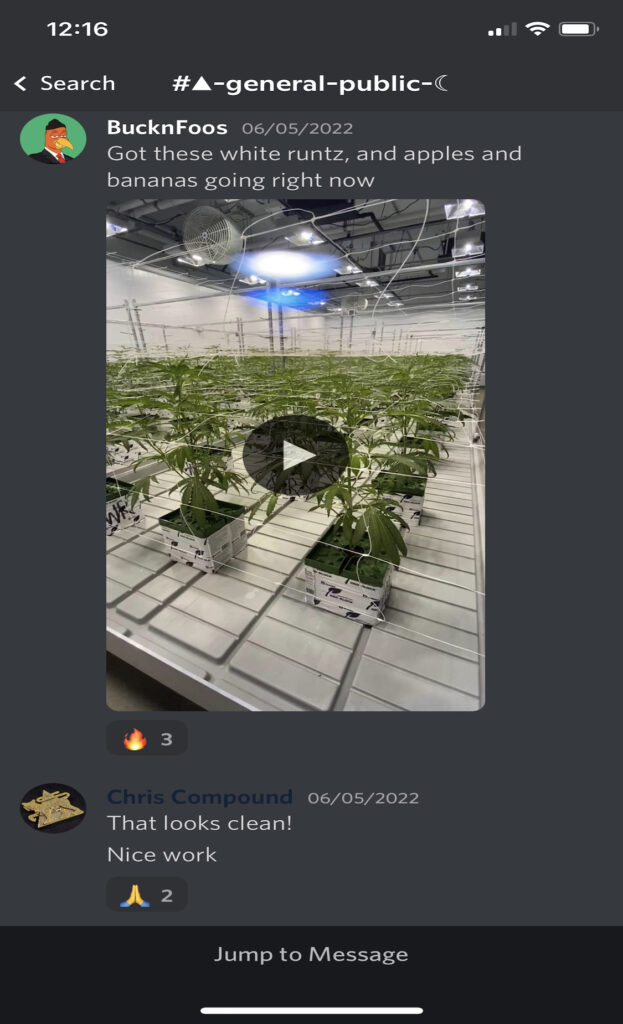Tap the Chris Compound username
Screen dimensions: 623x1024
click(x=200, y=797)
